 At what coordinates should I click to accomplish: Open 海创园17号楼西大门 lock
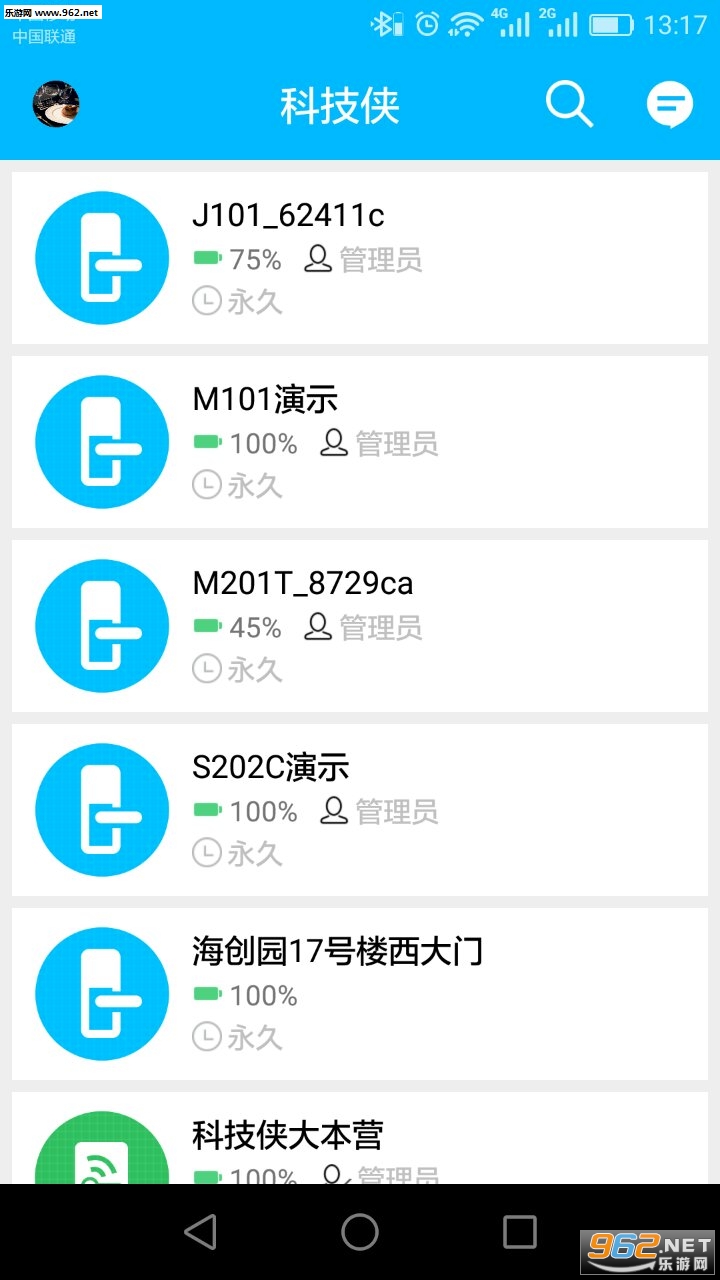pos(360,994)
